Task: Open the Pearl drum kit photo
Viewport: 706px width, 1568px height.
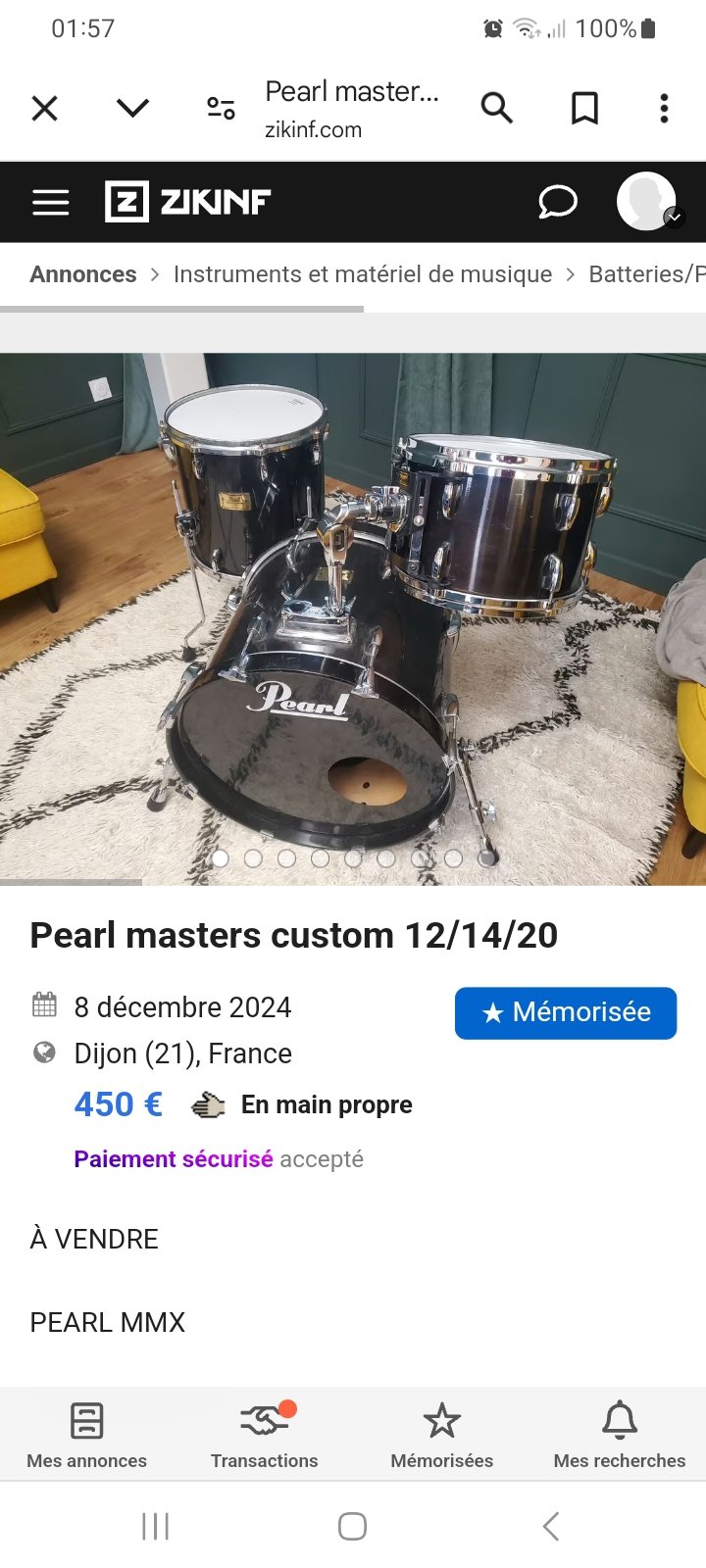Action: point(353,617)
